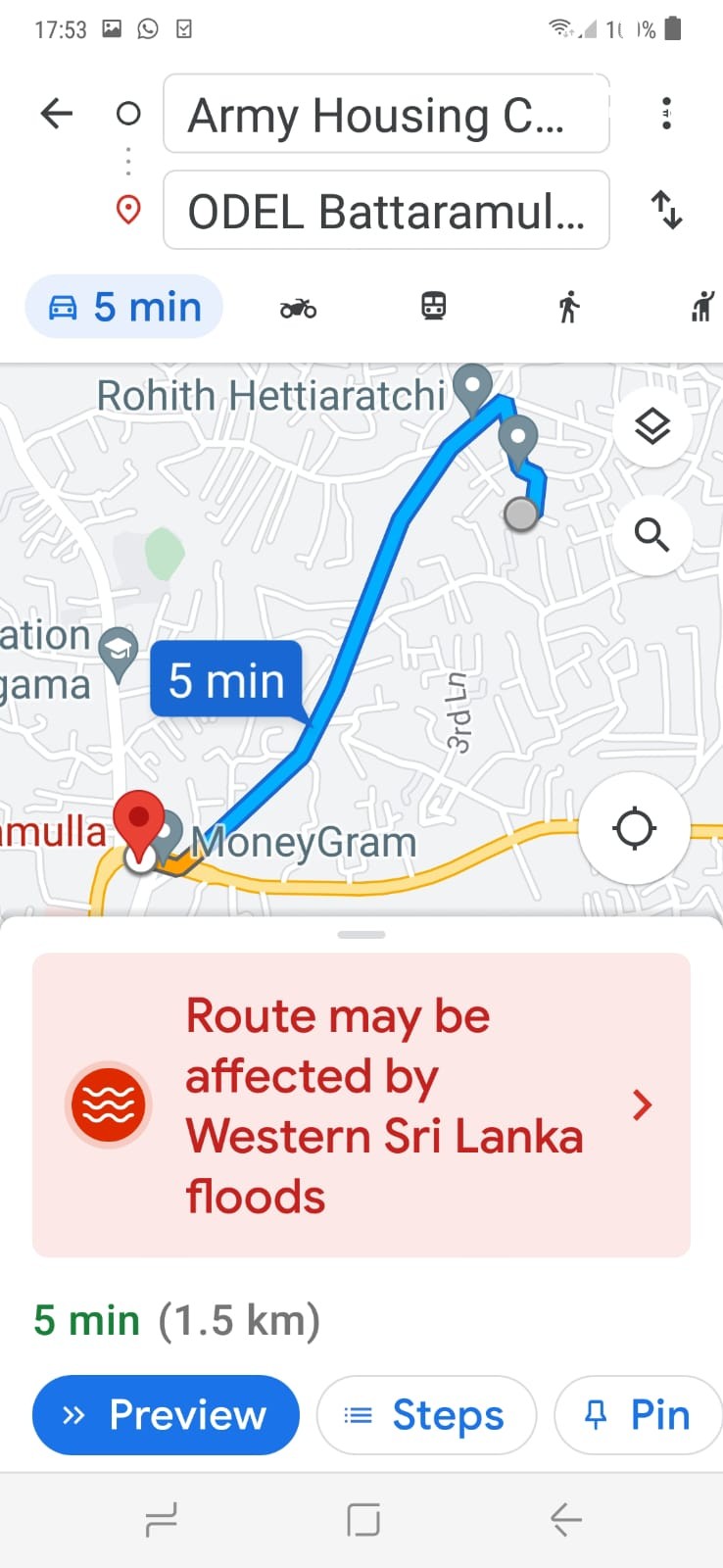Start the route Preview
Viewport: 723px width, 1568px height.
tap(166, 1415)
